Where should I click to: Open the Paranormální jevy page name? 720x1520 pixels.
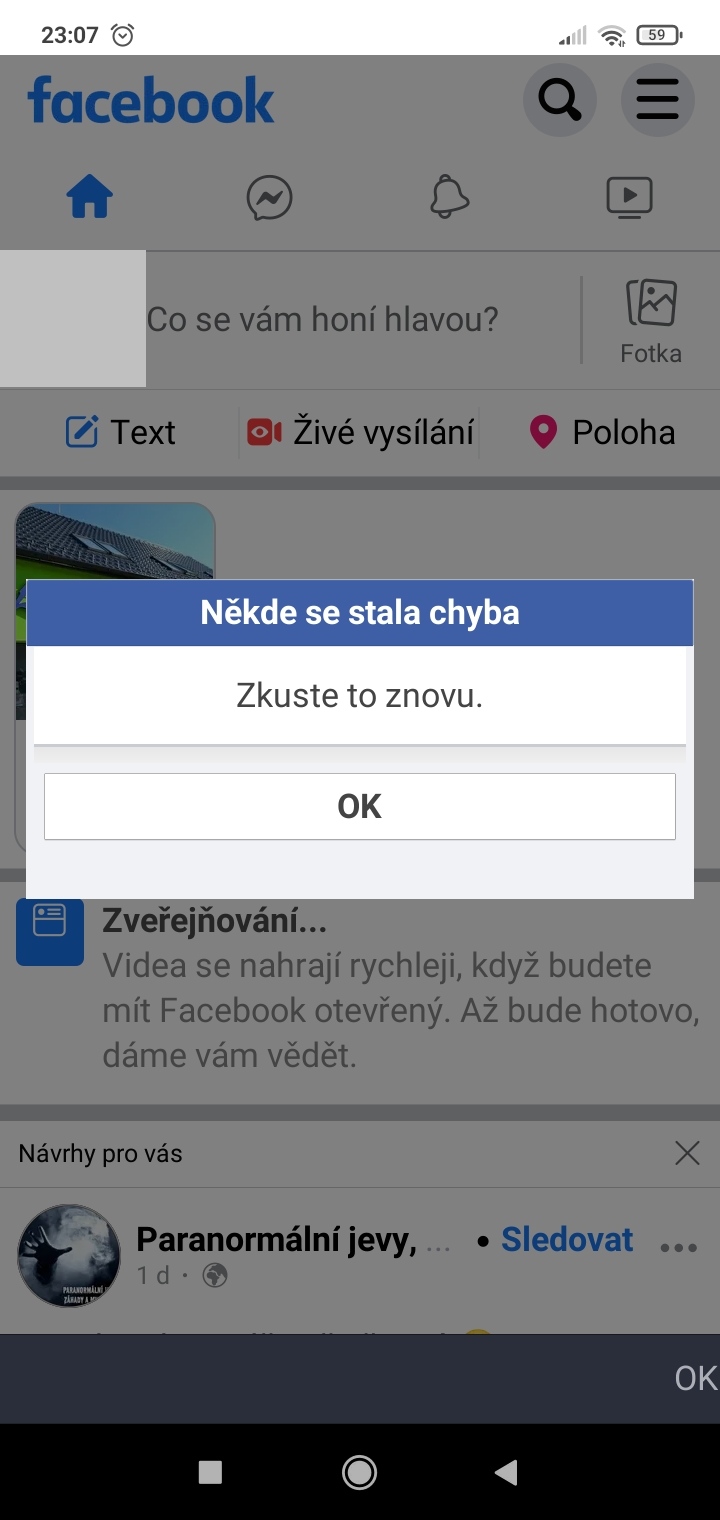(x=276, y=1240)
